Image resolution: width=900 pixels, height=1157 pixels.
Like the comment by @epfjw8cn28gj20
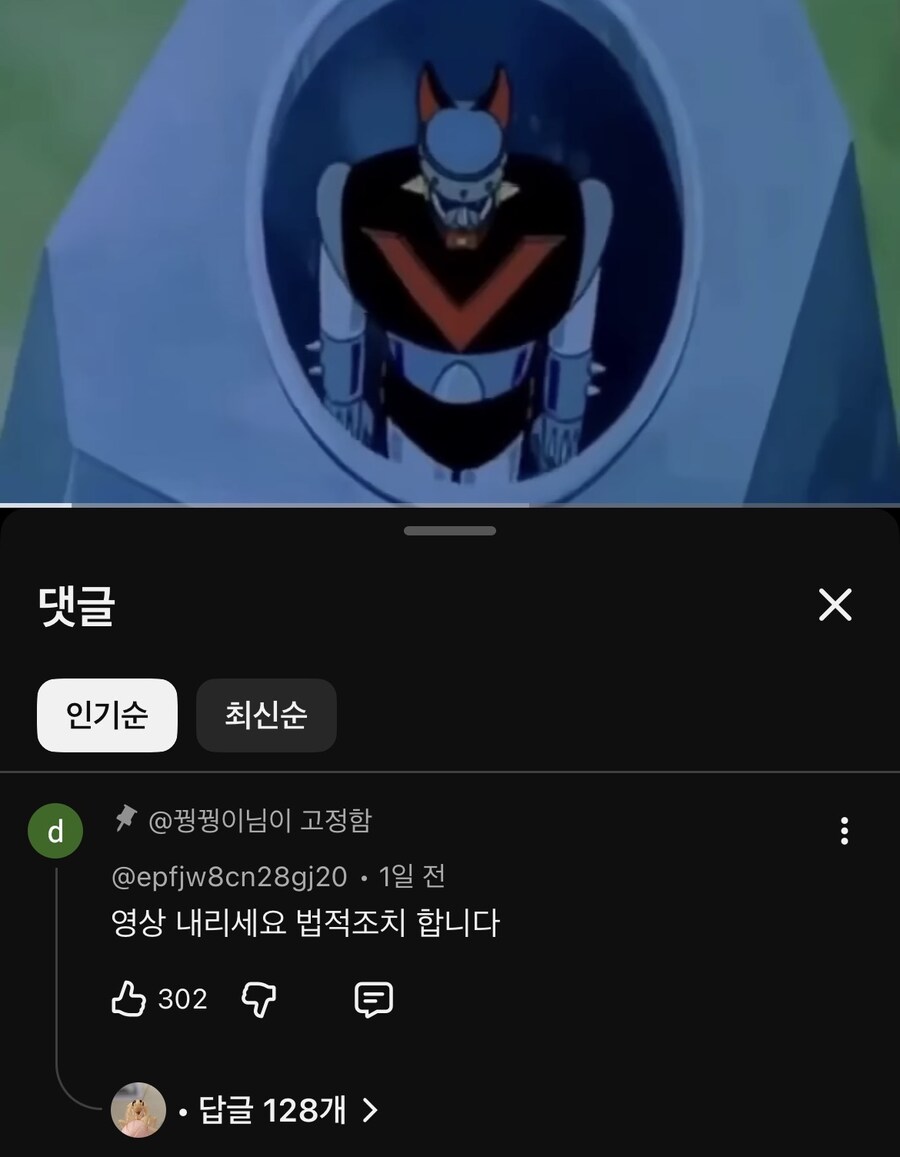coord(129,999)
